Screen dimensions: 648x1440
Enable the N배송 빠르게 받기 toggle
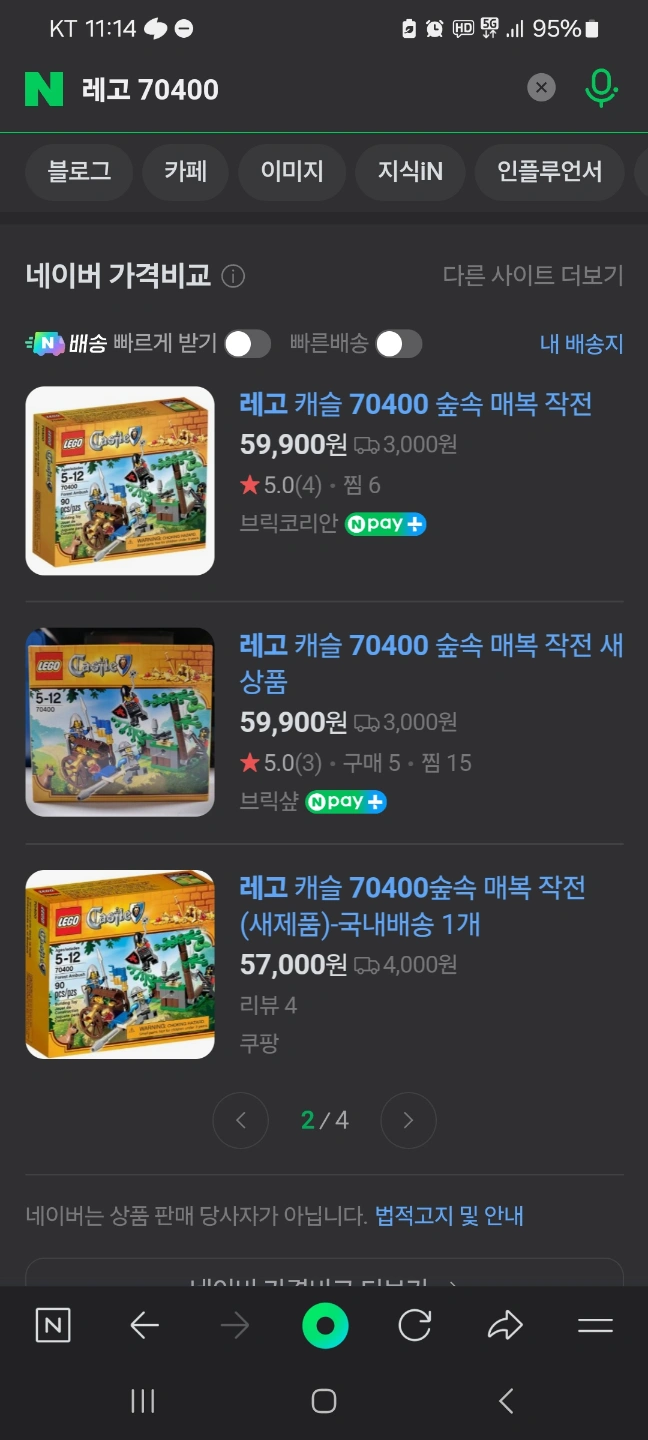point(247,344)
